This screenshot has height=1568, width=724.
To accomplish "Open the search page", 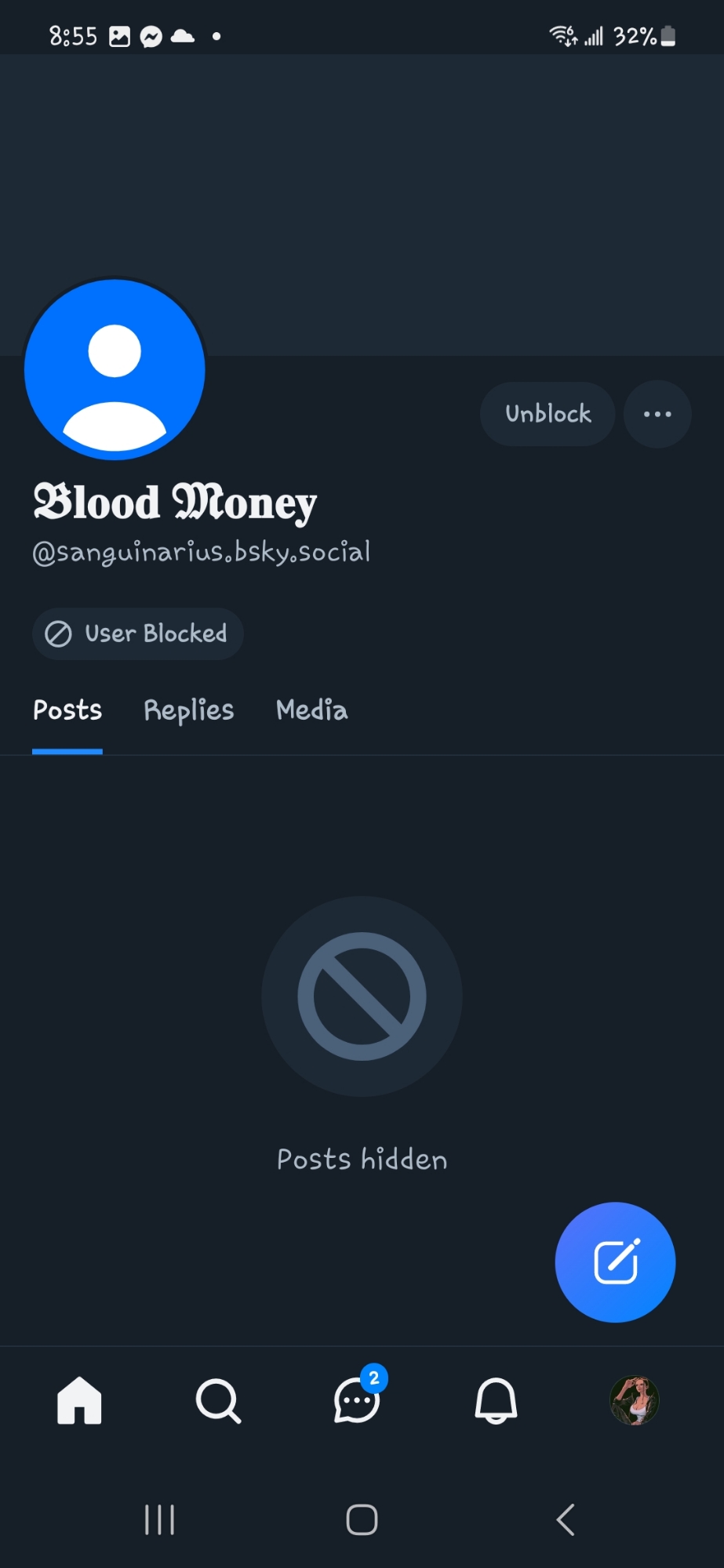I will (x=218, y=1400).
